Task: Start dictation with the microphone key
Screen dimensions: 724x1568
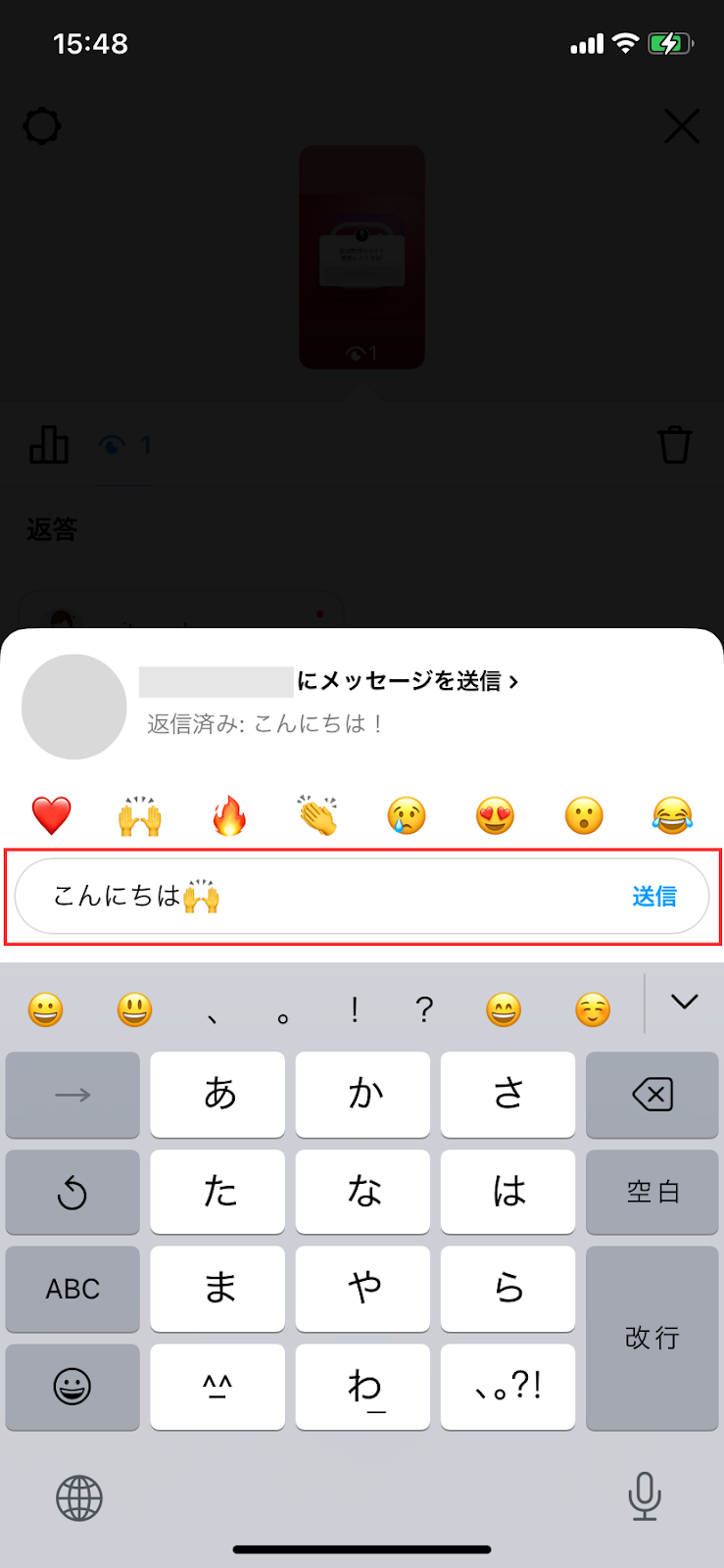Action: point(644,1496)
